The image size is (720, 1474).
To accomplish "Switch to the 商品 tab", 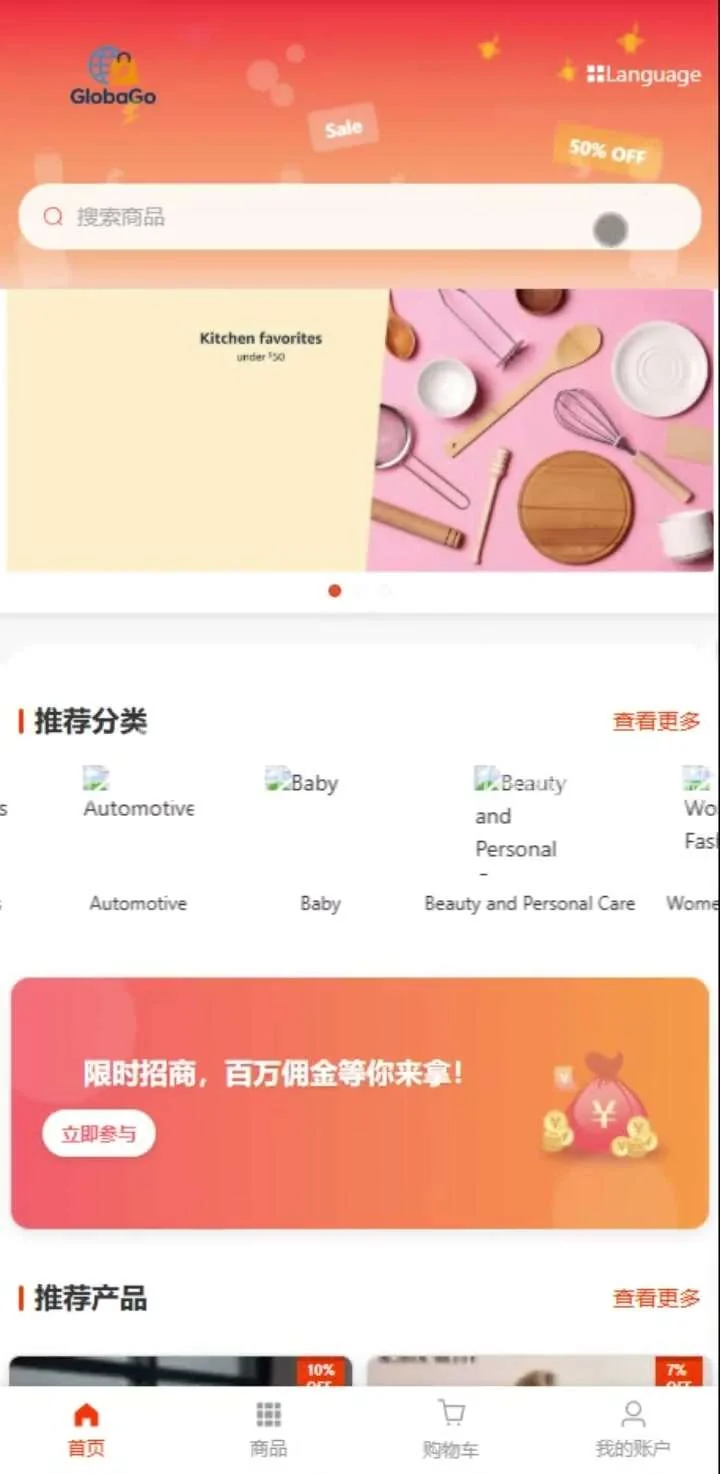I will (x=268, y=1429).
